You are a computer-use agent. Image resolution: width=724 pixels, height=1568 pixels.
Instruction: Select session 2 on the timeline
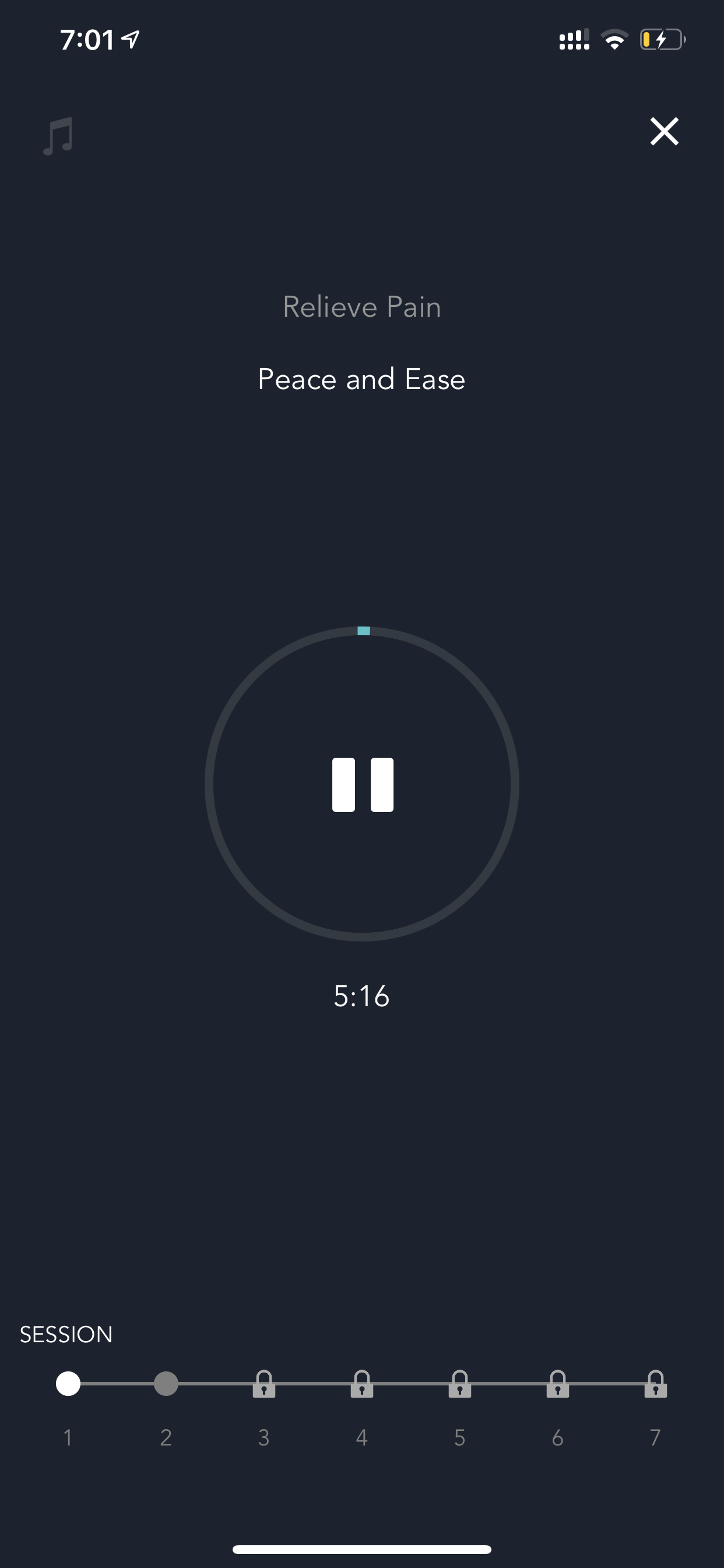tap(166, 1384)
